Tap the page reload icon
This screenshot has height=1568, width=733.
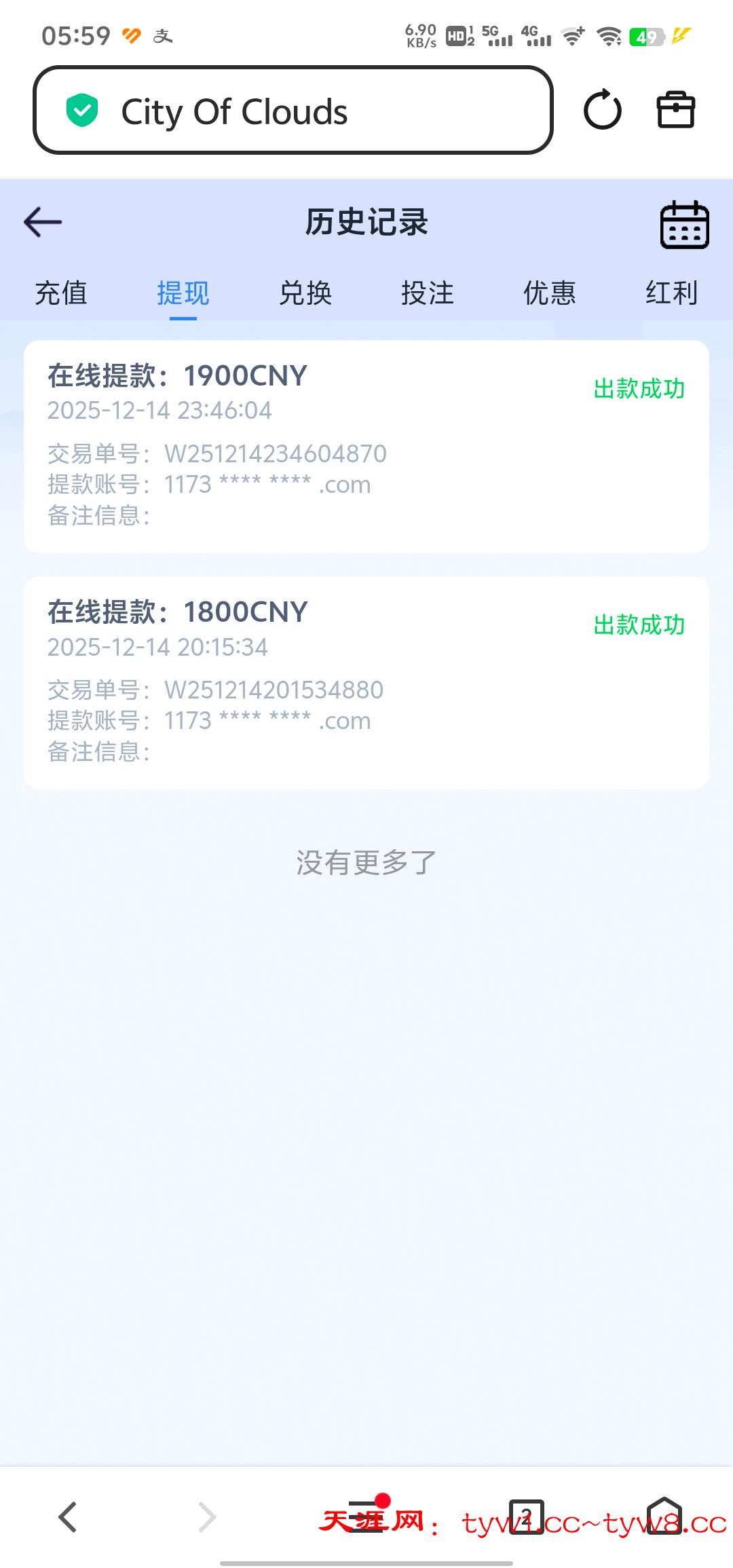click(603, 110)
